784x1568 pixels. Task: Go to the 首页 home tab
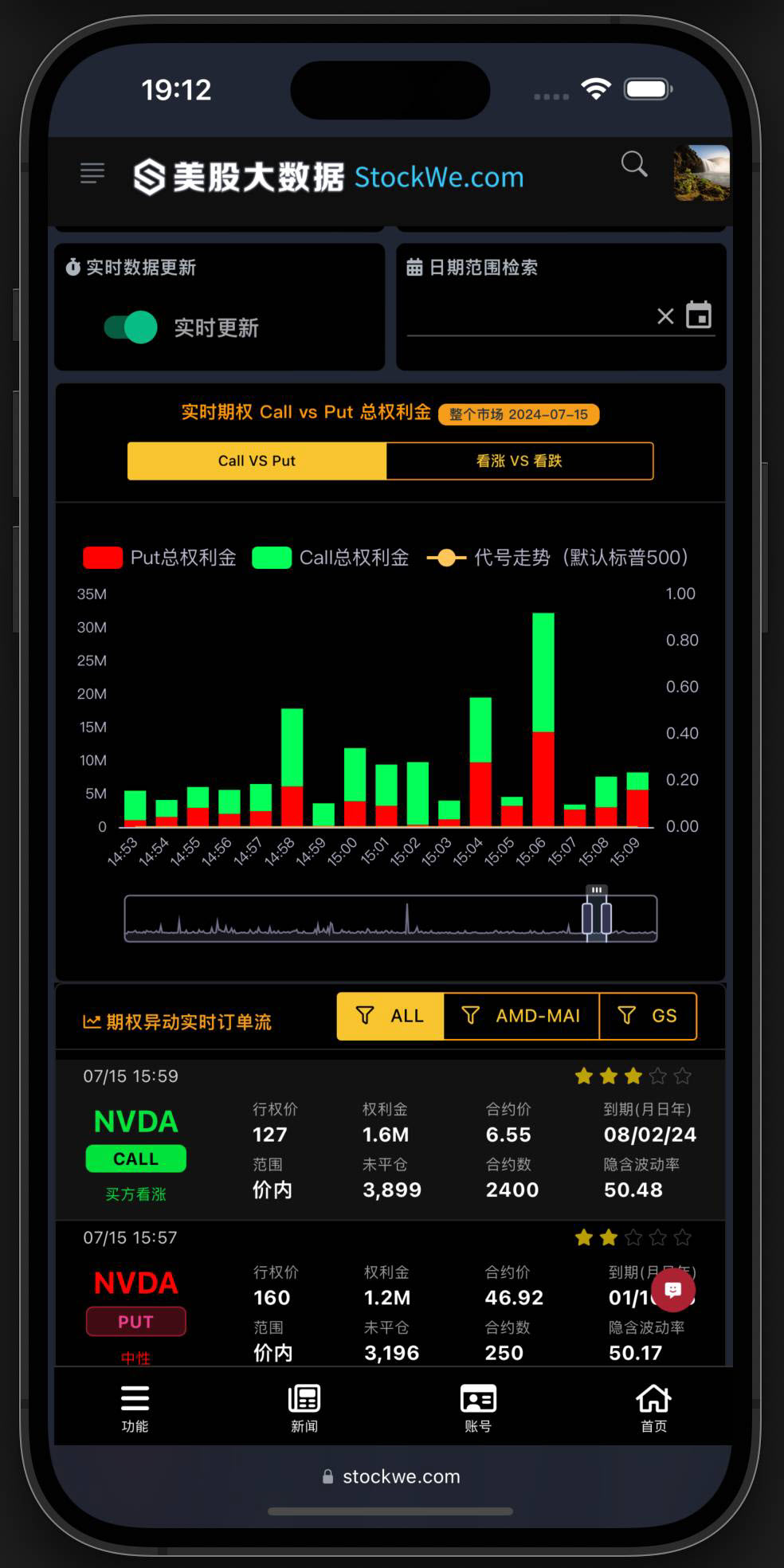(x=653, y=1408)
